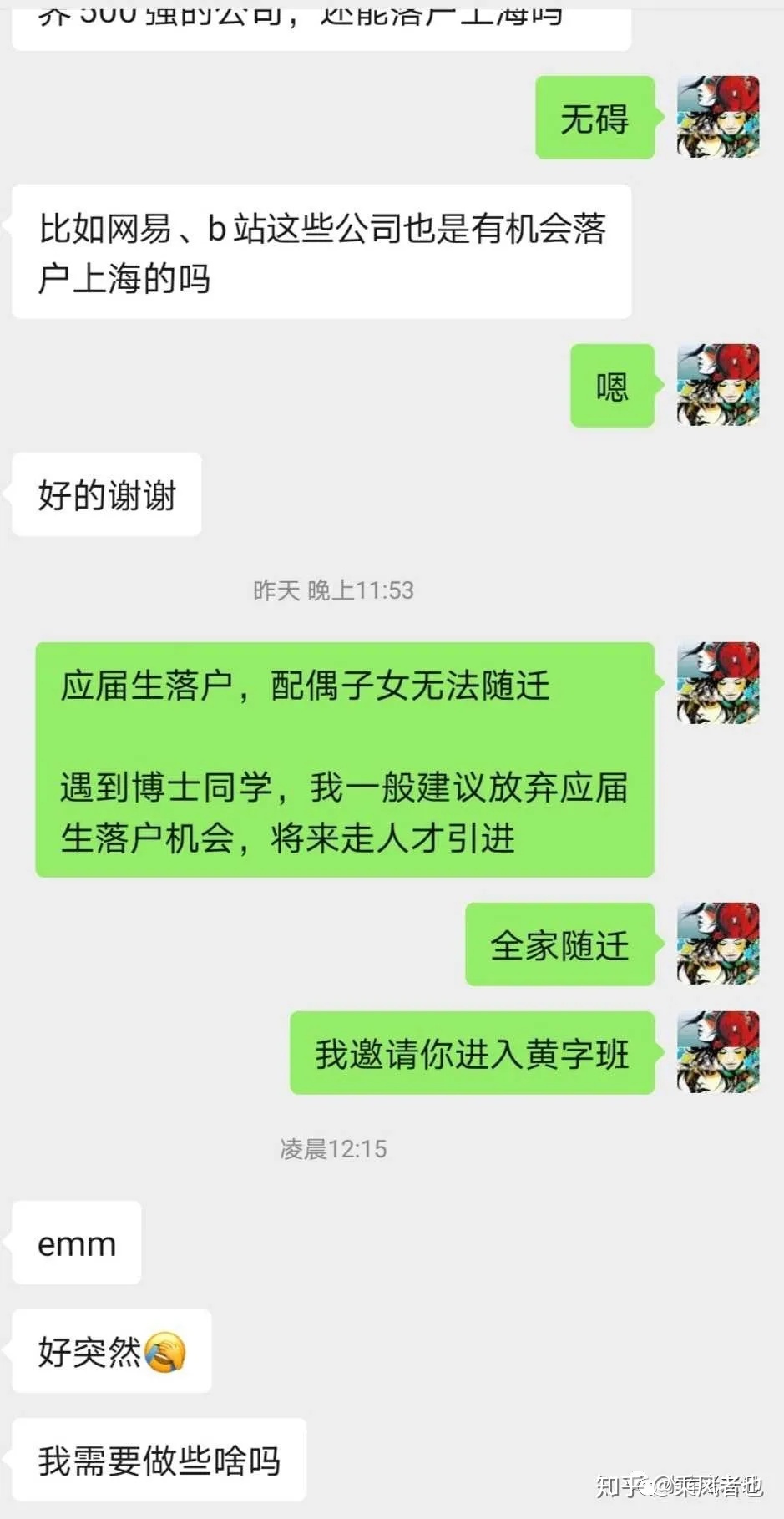The image size is (784, 1519).
Task: Open profile avatar beside the 全家随迁 message
Action: click(x=717, y=944)
